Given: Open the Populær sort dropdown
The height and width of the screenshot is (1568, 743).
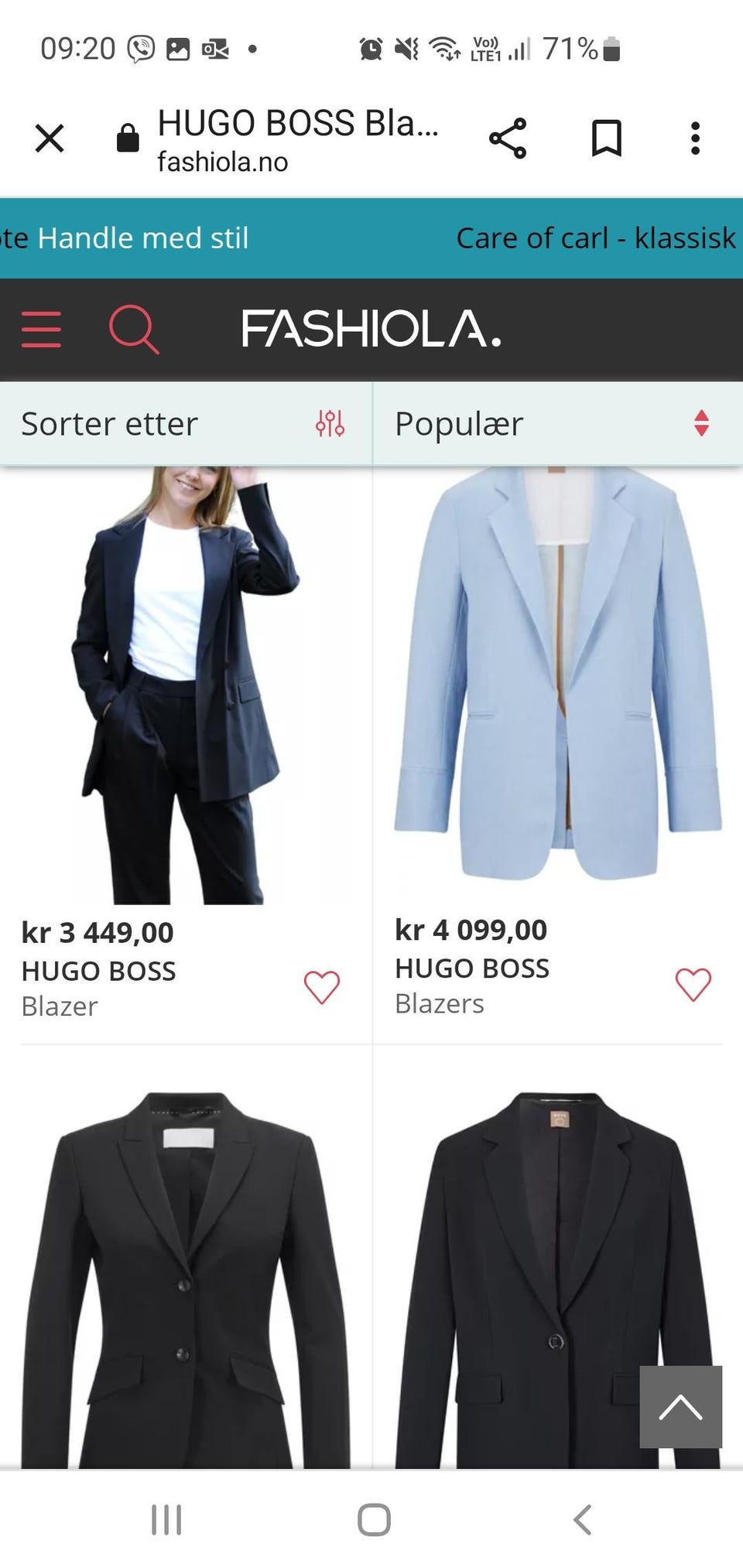Looking at the screenshot, I should [x=458, y=423].
